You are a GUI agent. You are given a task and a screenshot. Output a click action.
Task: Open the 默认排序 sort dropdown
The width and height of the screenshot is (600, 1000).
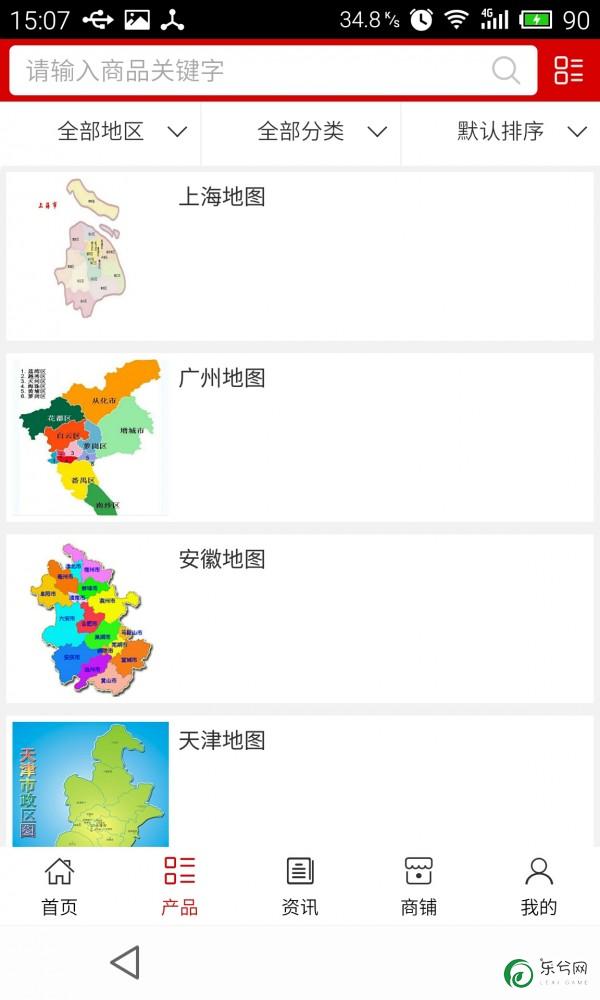(521, 131)
